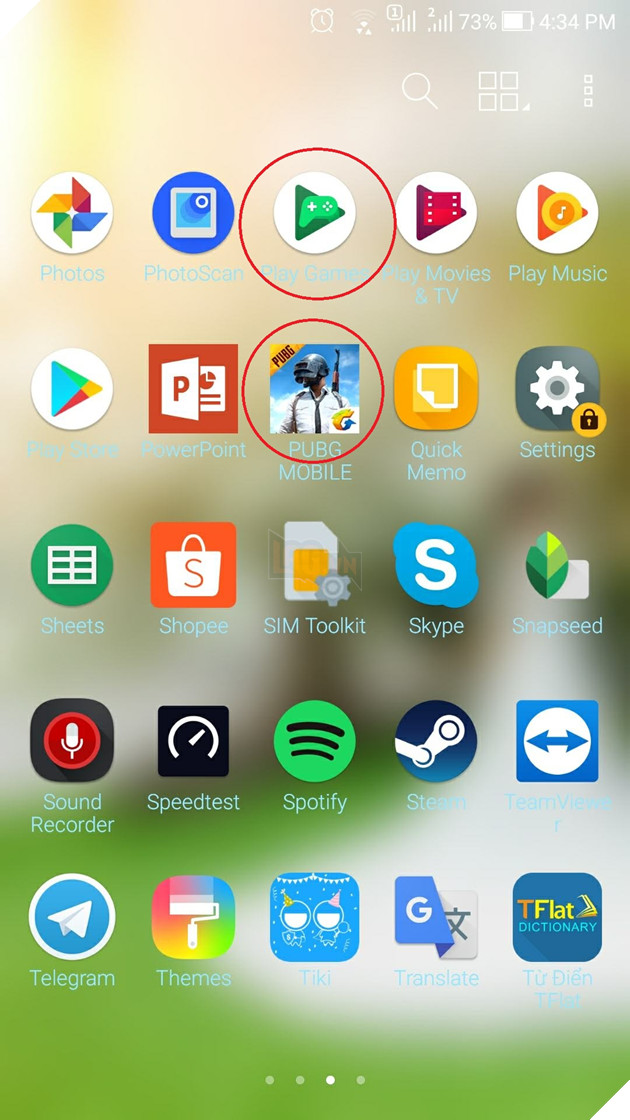Open the Play Store
The width and height of the screenshot is (630, 1120).
[x=71, y=390]
